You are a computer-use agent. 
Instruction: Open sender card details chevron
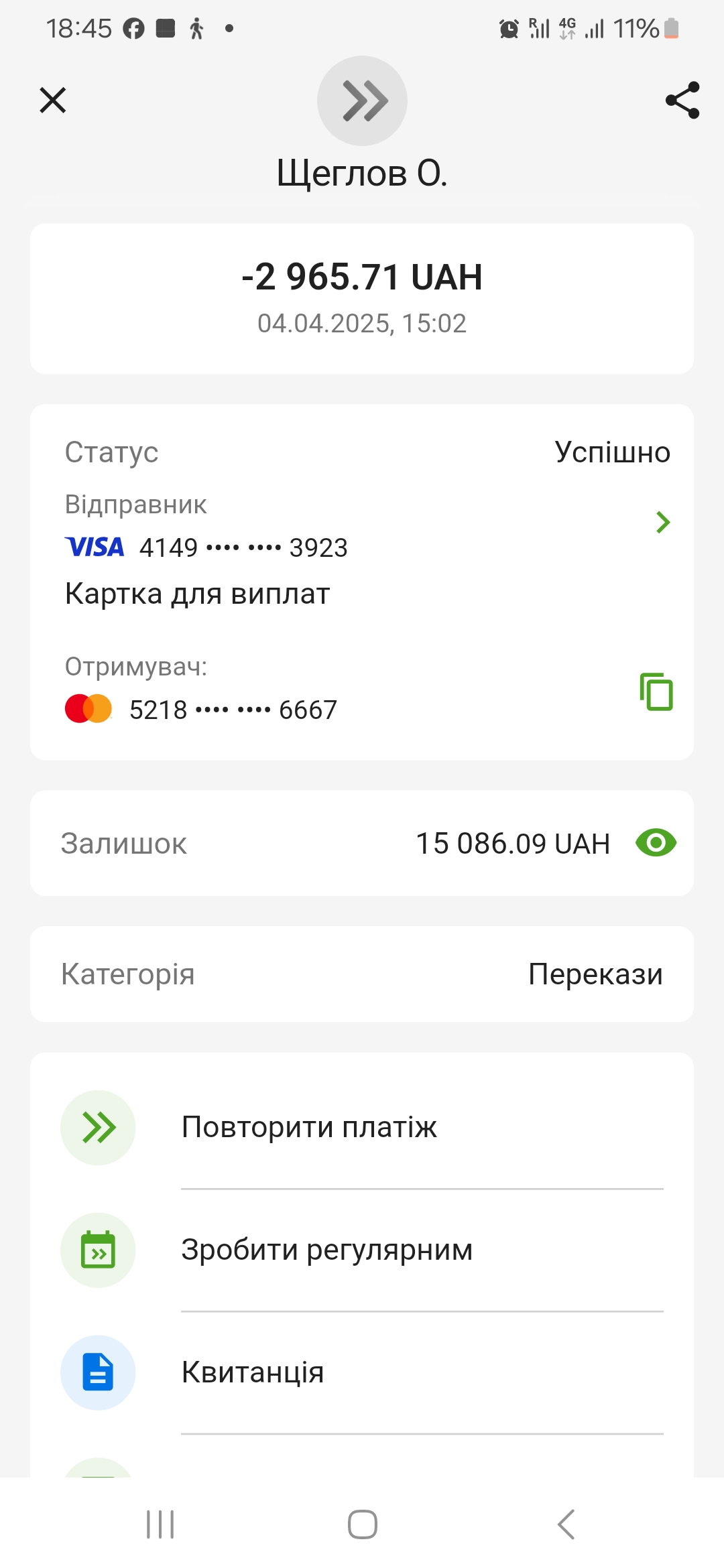tap(663, 522)
